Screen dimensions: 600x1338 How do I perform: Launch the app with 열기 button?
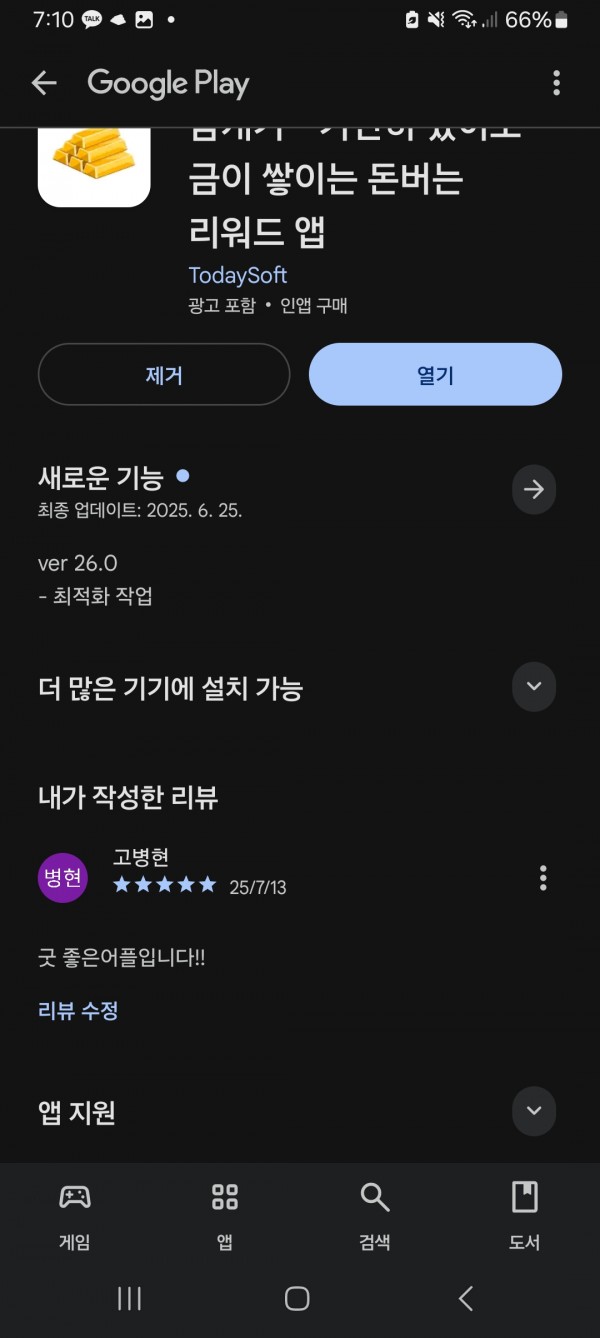click(435, 375)
